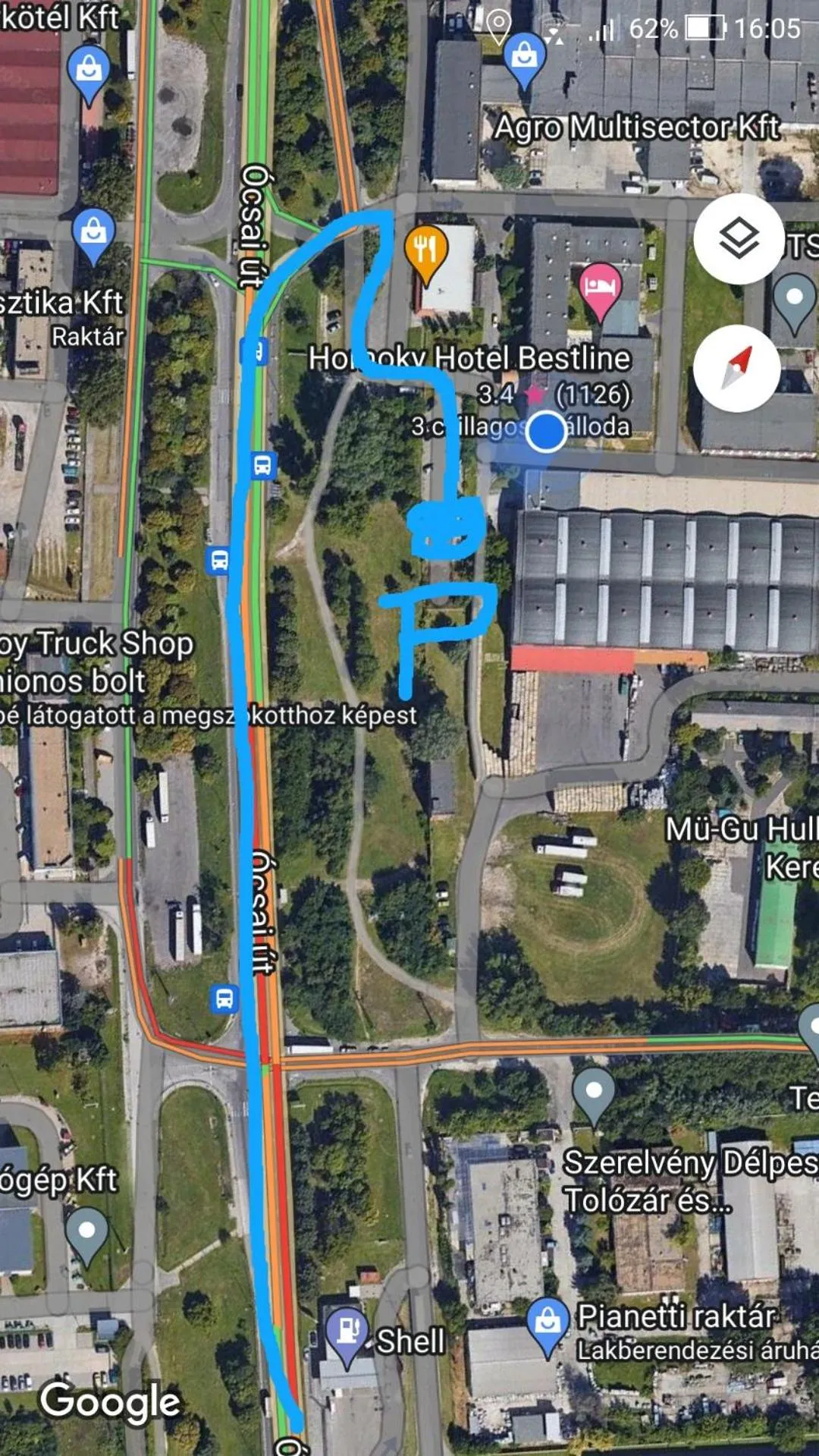This screenshot has width=819, height=1456.
Task: Open the Hotel Bestline lodging pin
Action: coord(600,287)
